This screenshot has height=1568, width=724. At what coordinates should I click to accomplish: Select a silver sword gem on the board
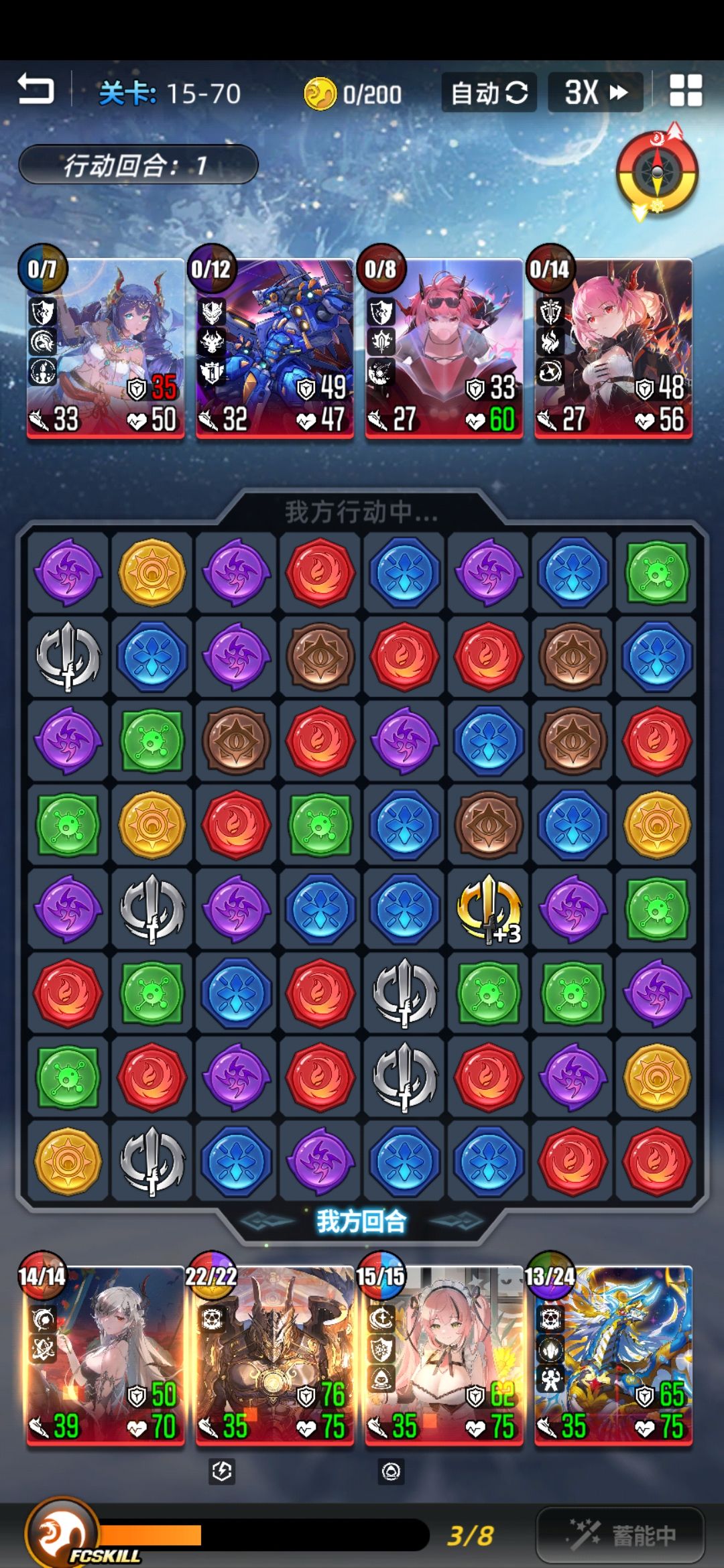pos(67,657)
